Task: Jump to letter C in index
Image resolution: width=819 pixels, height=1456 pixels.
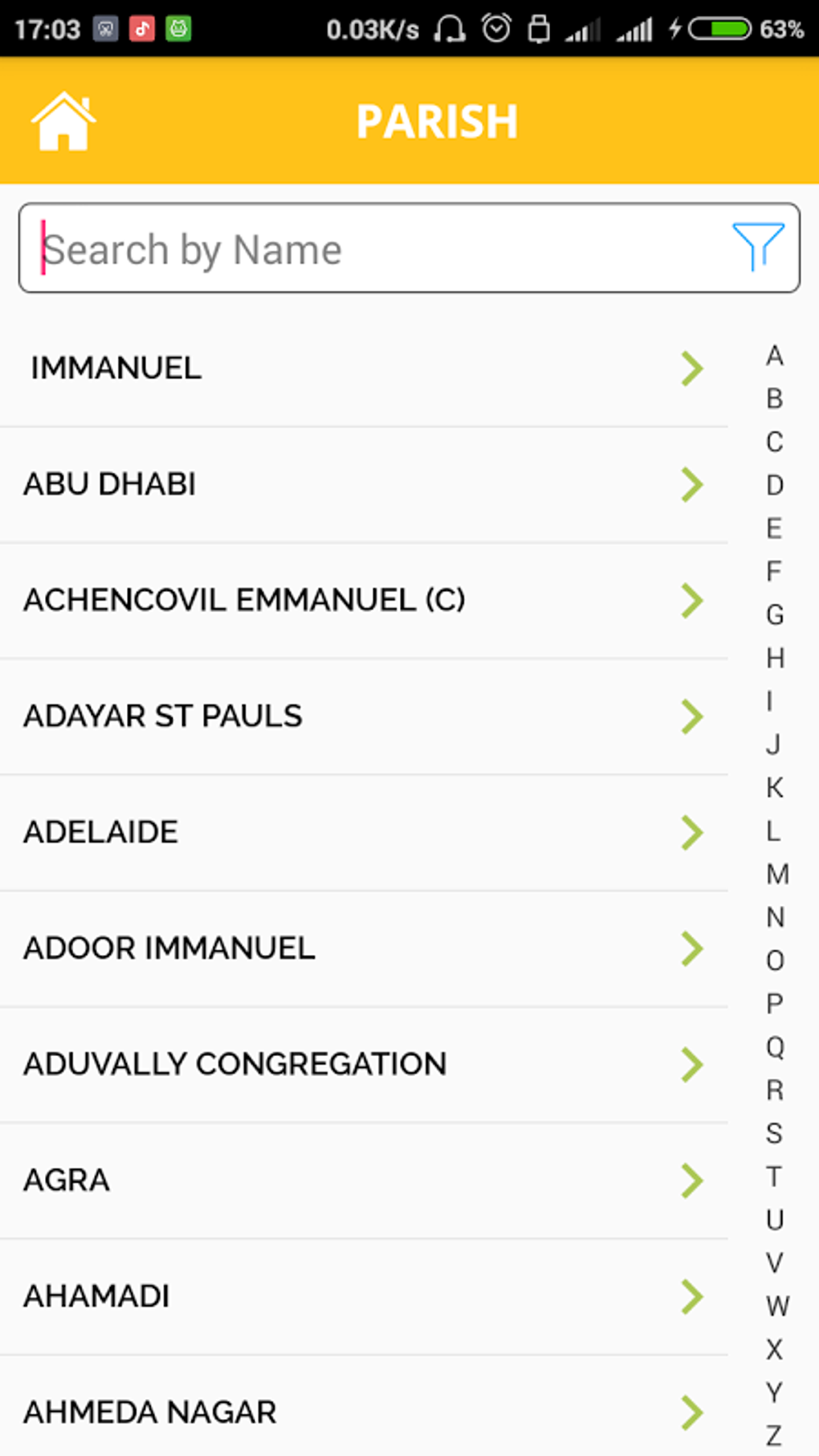Action: click(774, 442)
